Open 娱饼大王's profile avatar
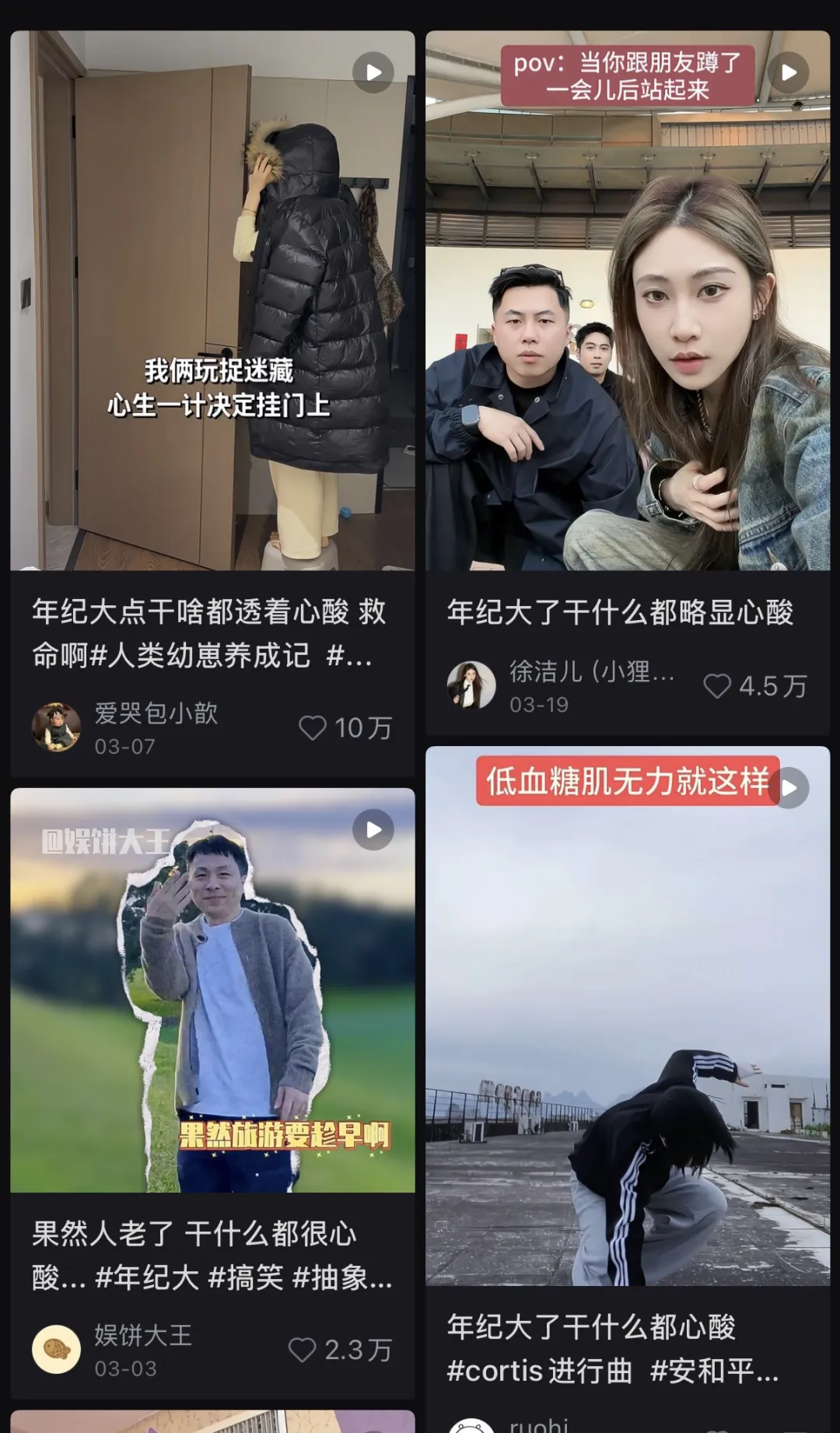This screenshot has height=1433, width=840. [56, 1349]
